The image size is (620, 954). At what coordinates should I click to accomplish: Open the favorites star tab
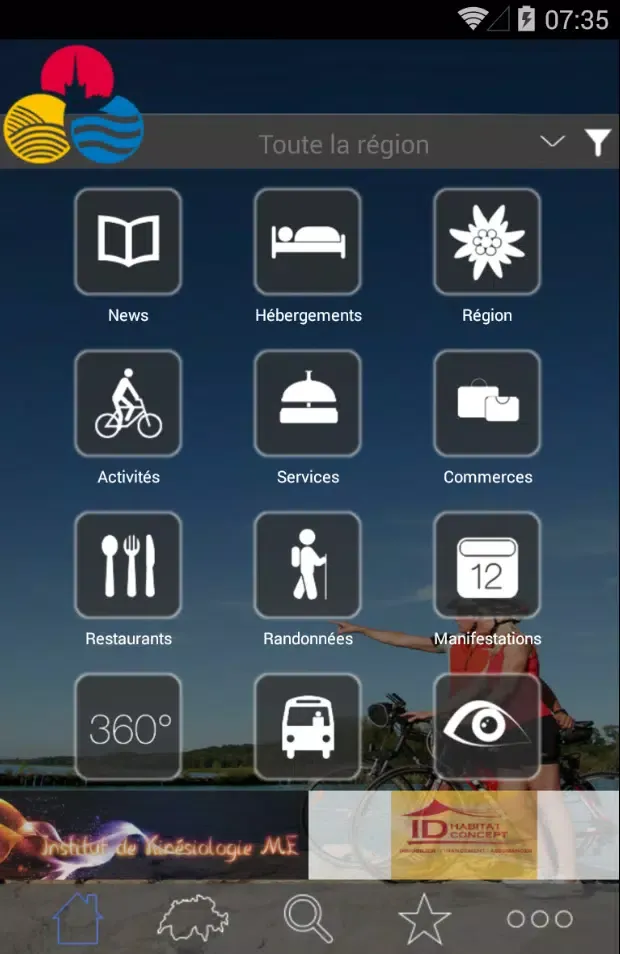click(424, 918)
